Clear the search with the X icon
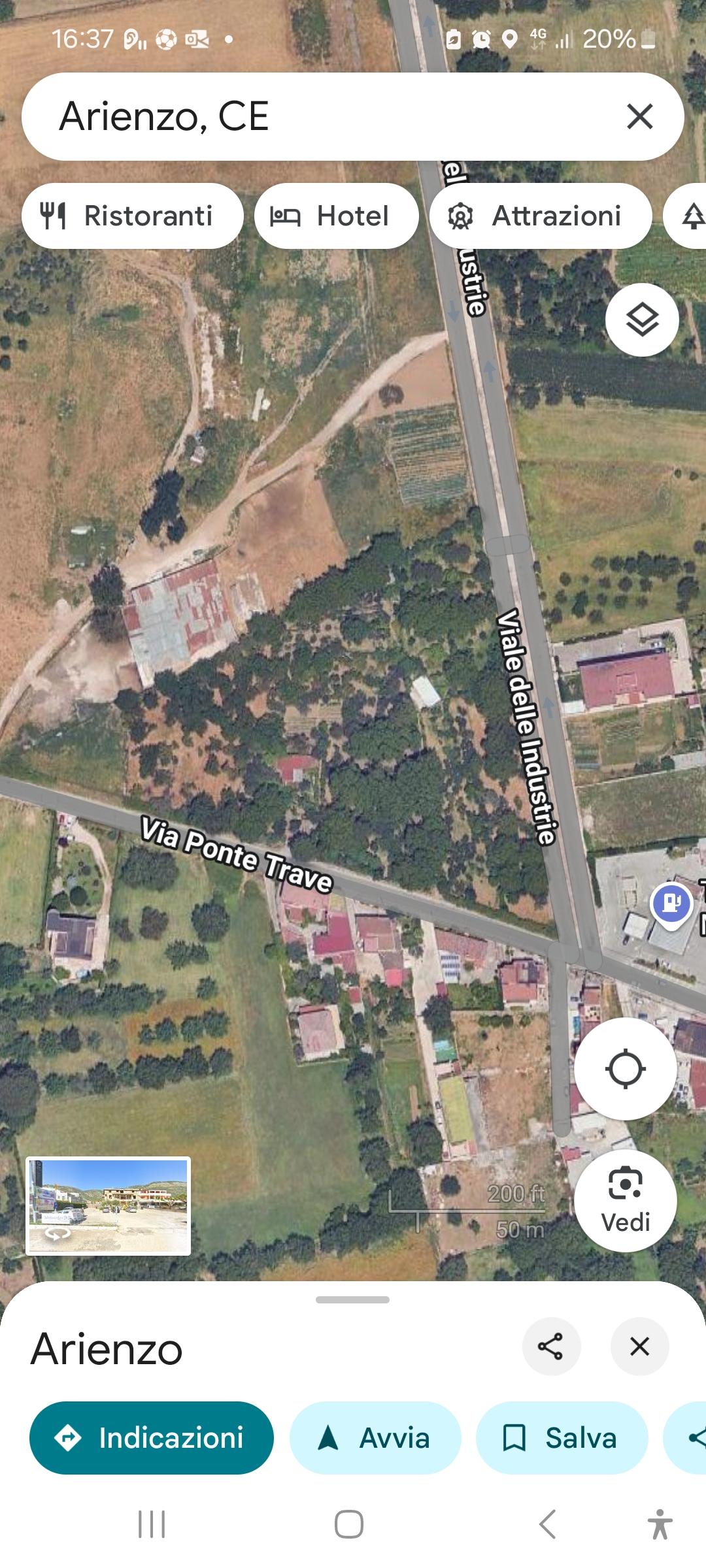Image resolution: width=706 pixels, height=1568 pixels. [x=639, y=117]
